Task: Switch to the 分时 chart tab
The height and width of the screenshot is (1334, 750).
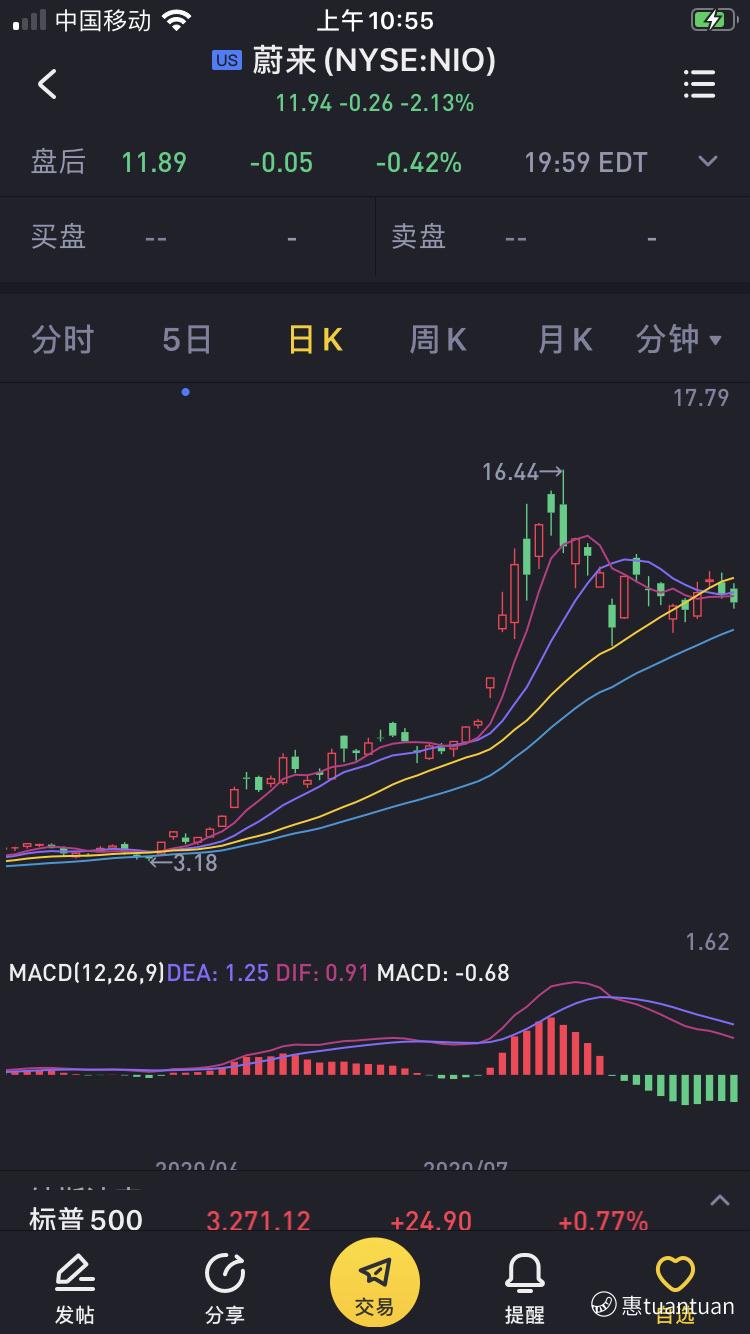Action: point(62,340)
